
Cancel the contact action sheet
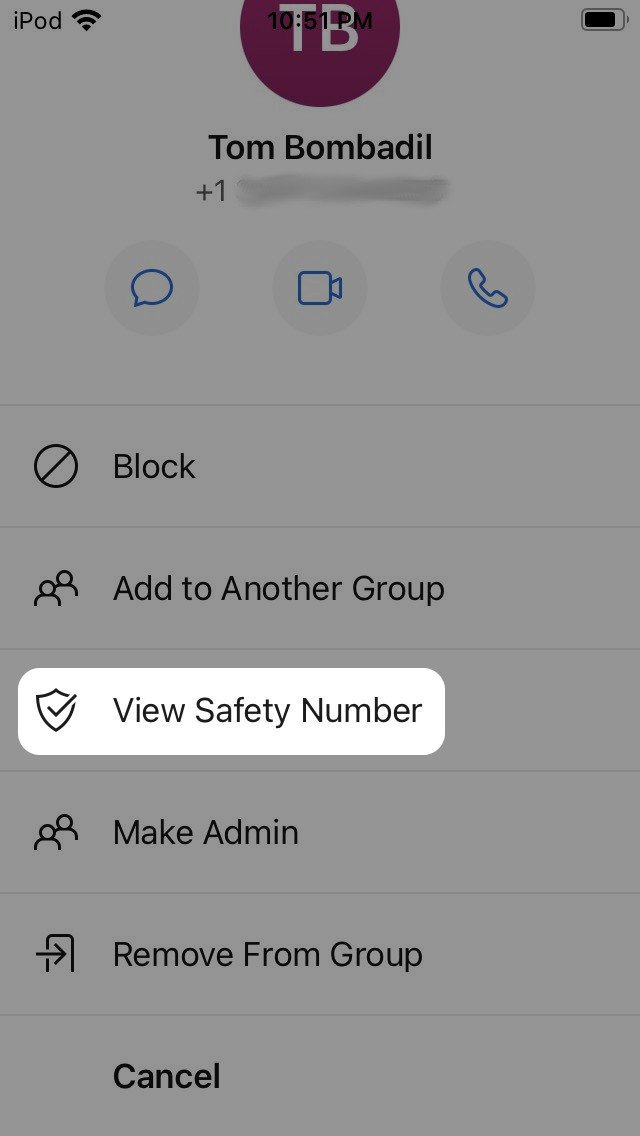(320, 1076)
